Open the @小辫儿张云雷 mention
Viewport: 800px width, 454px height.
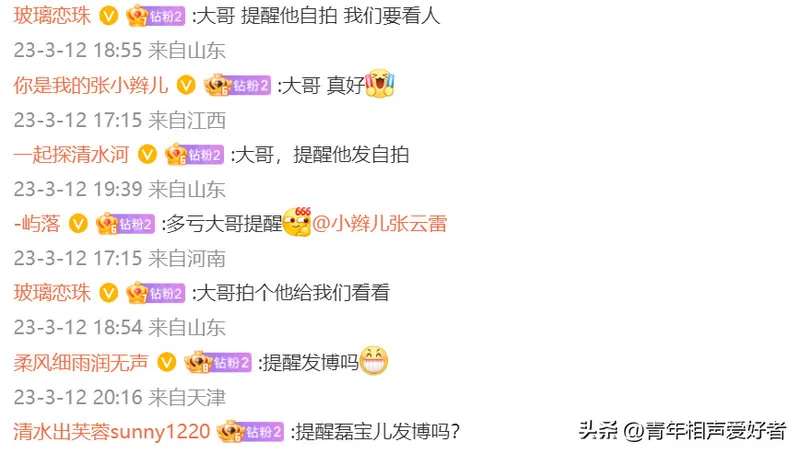[x=379, y=224]
